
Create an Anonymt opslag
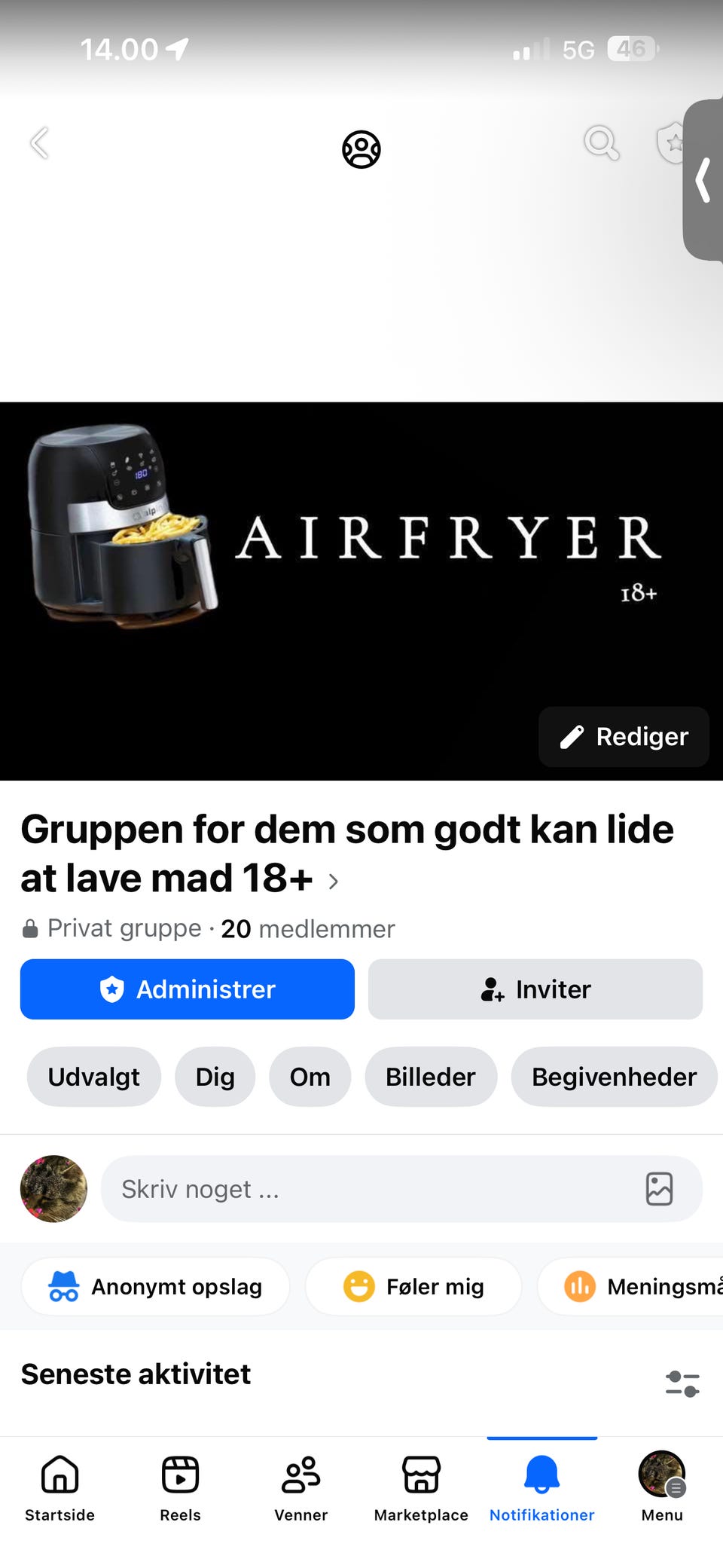(156, 1286)
